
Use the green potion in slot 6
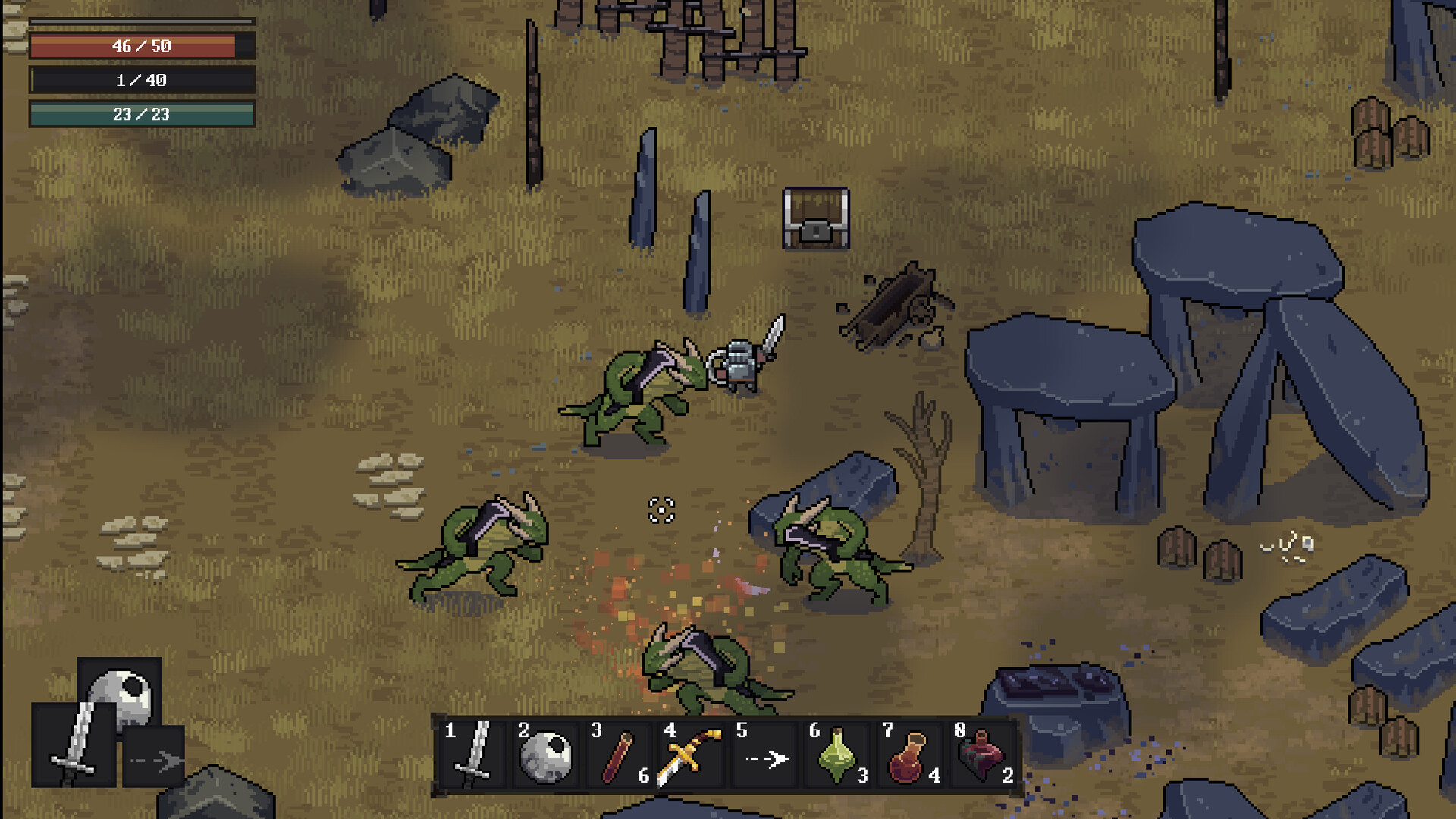pos(837,755)
